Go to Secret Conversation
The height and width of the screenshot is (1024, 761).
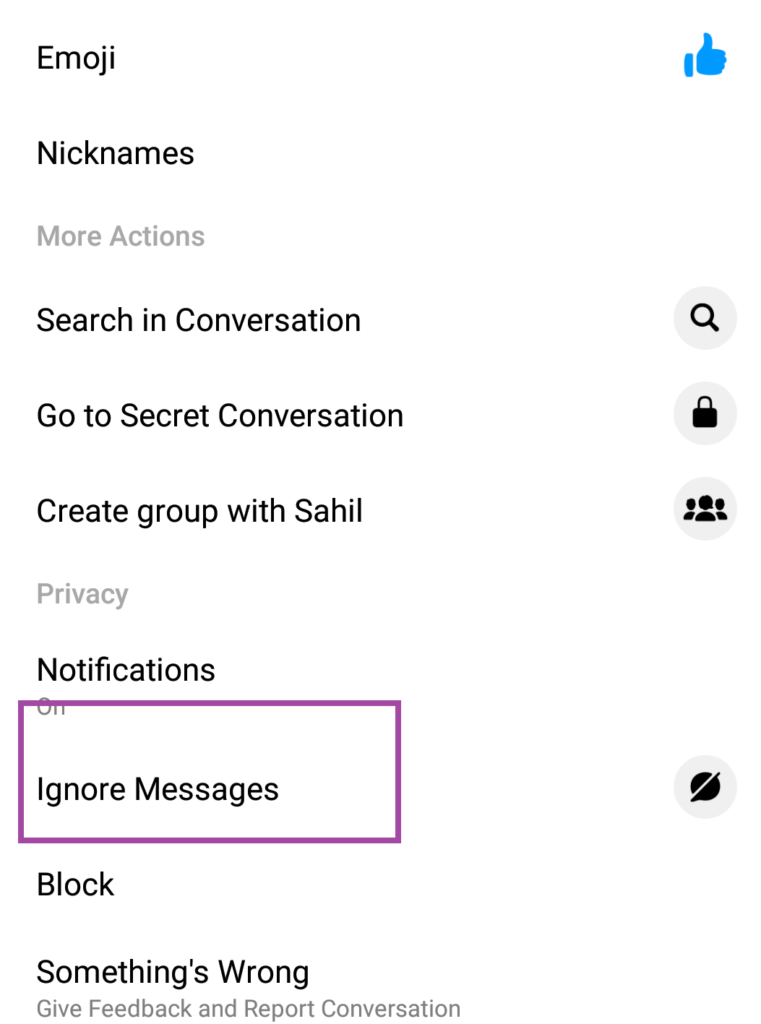tap(219, 415)
